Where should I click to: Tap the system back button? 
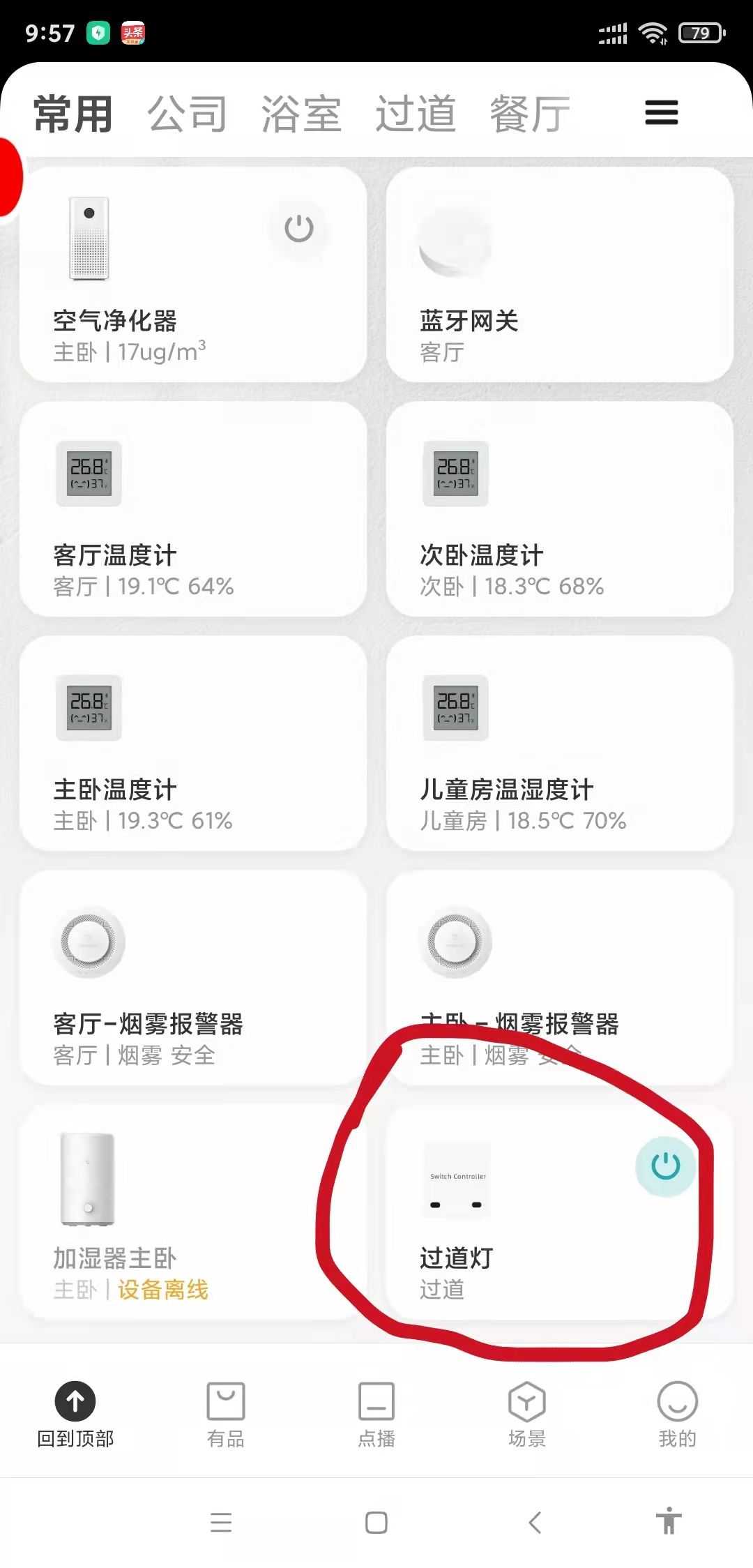pos(535,1522)
